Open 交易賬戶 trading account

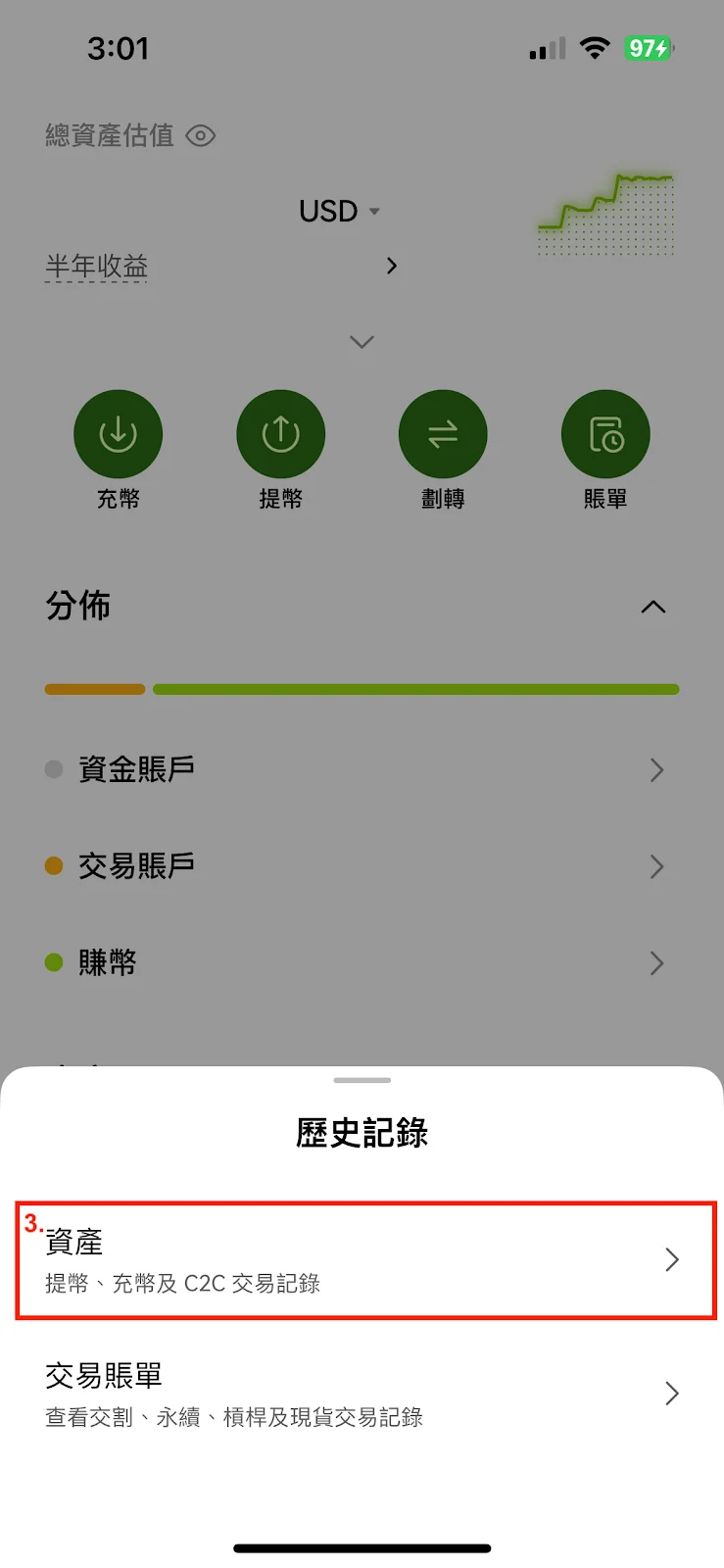coord(362,866)
